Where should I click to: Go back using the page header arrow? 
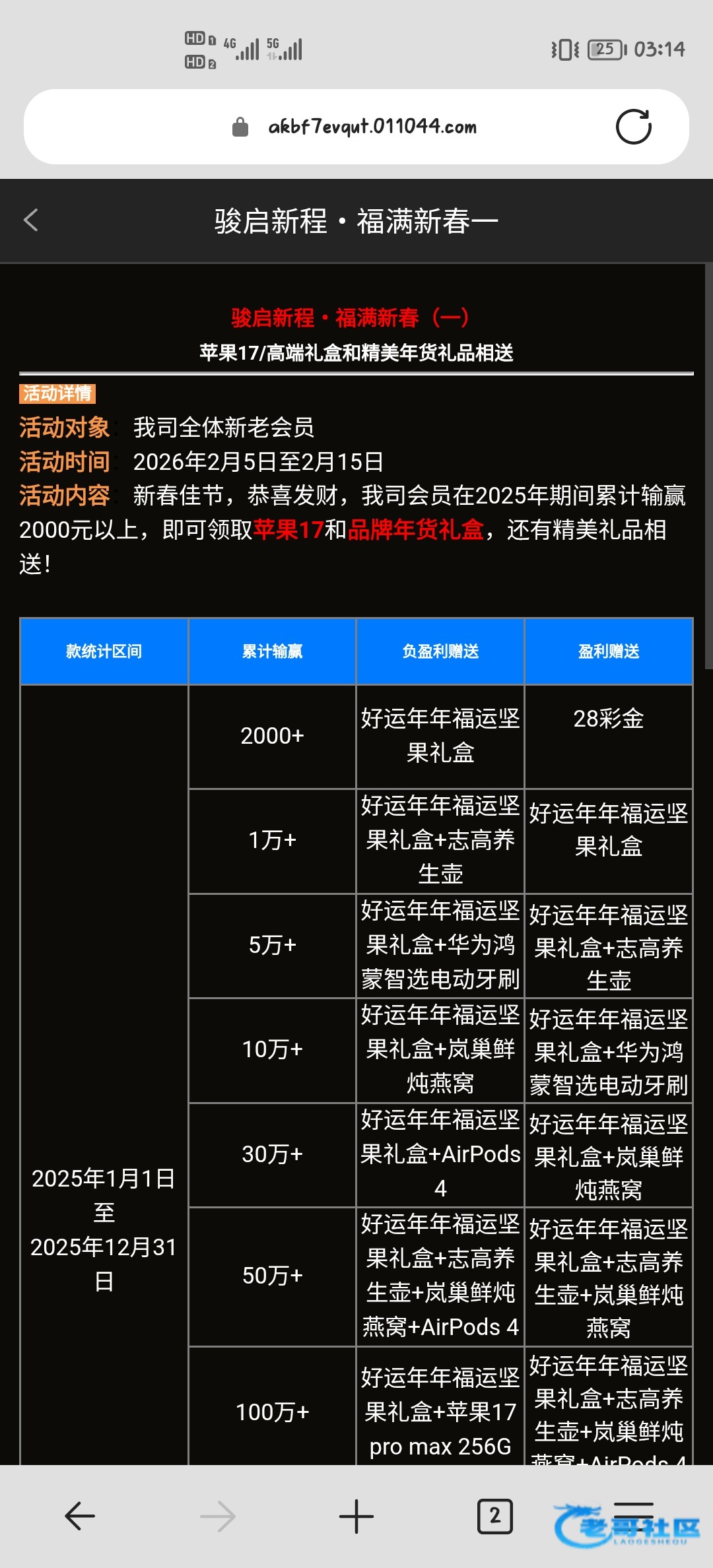pos(31,220)
